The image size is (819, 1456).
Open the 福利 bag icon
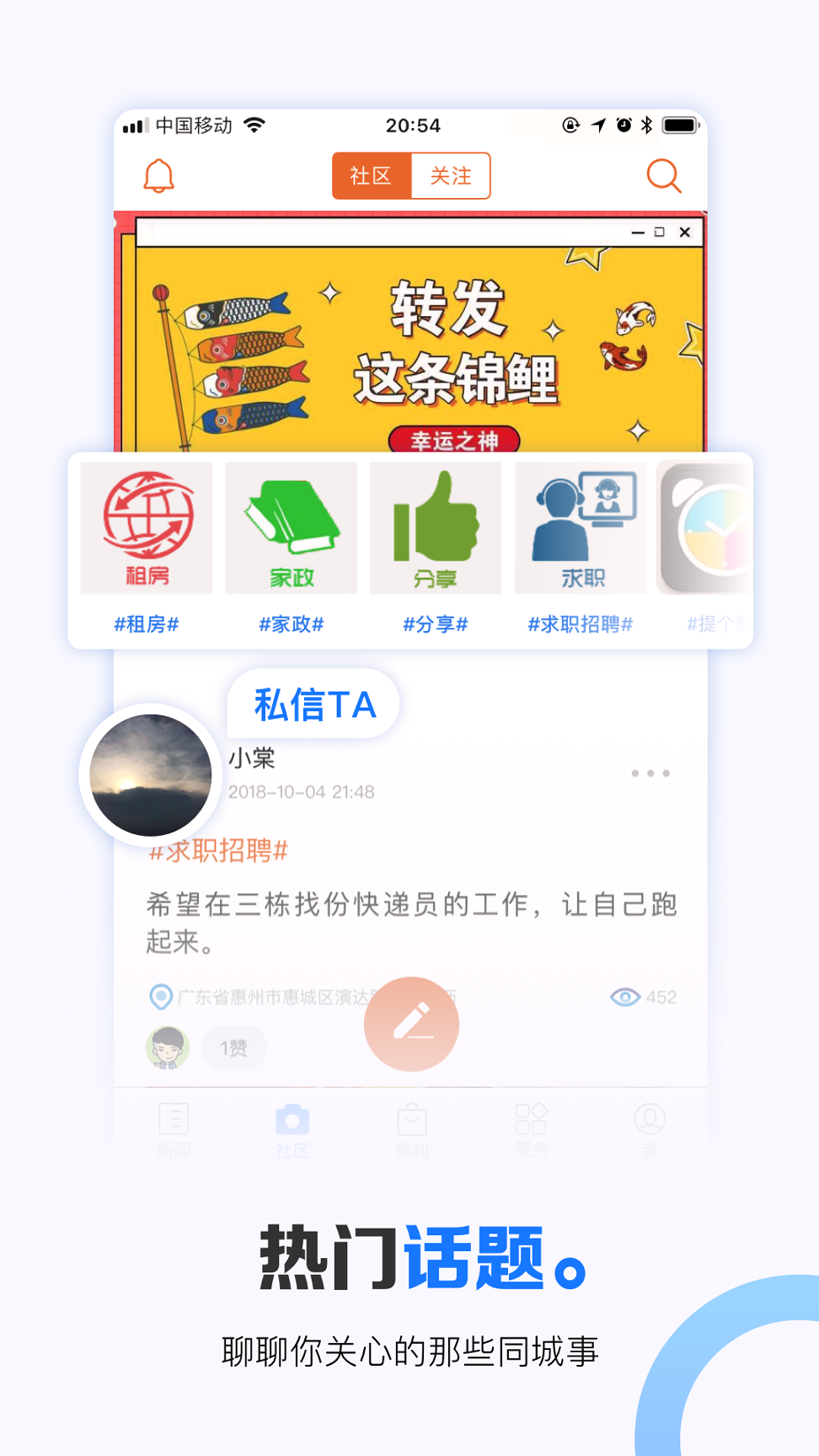(411, 1121)
